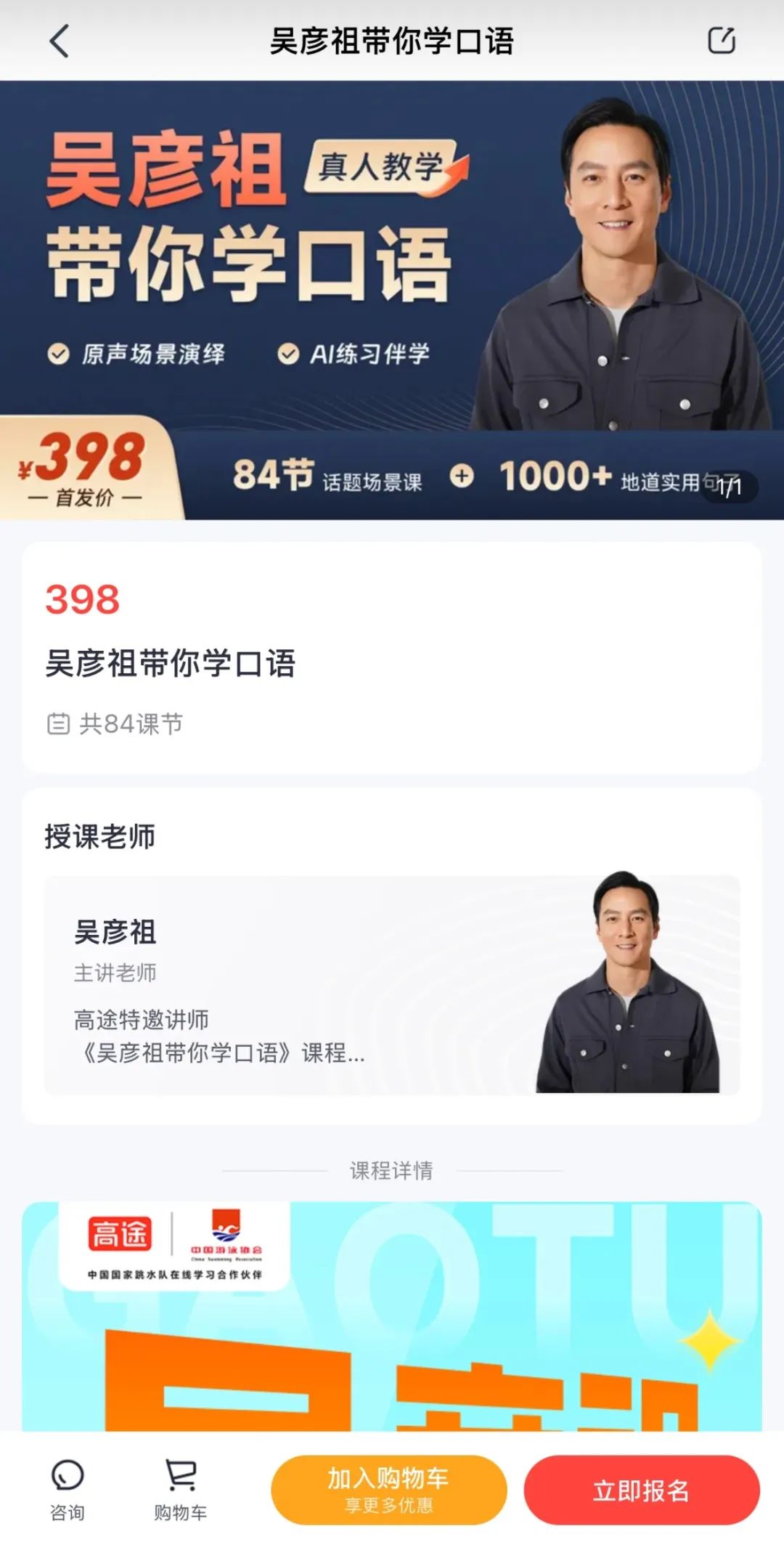Tap 立即报名 to enroll now
The width and height of the screenshot is (784, 1545).
(642, 1489)
